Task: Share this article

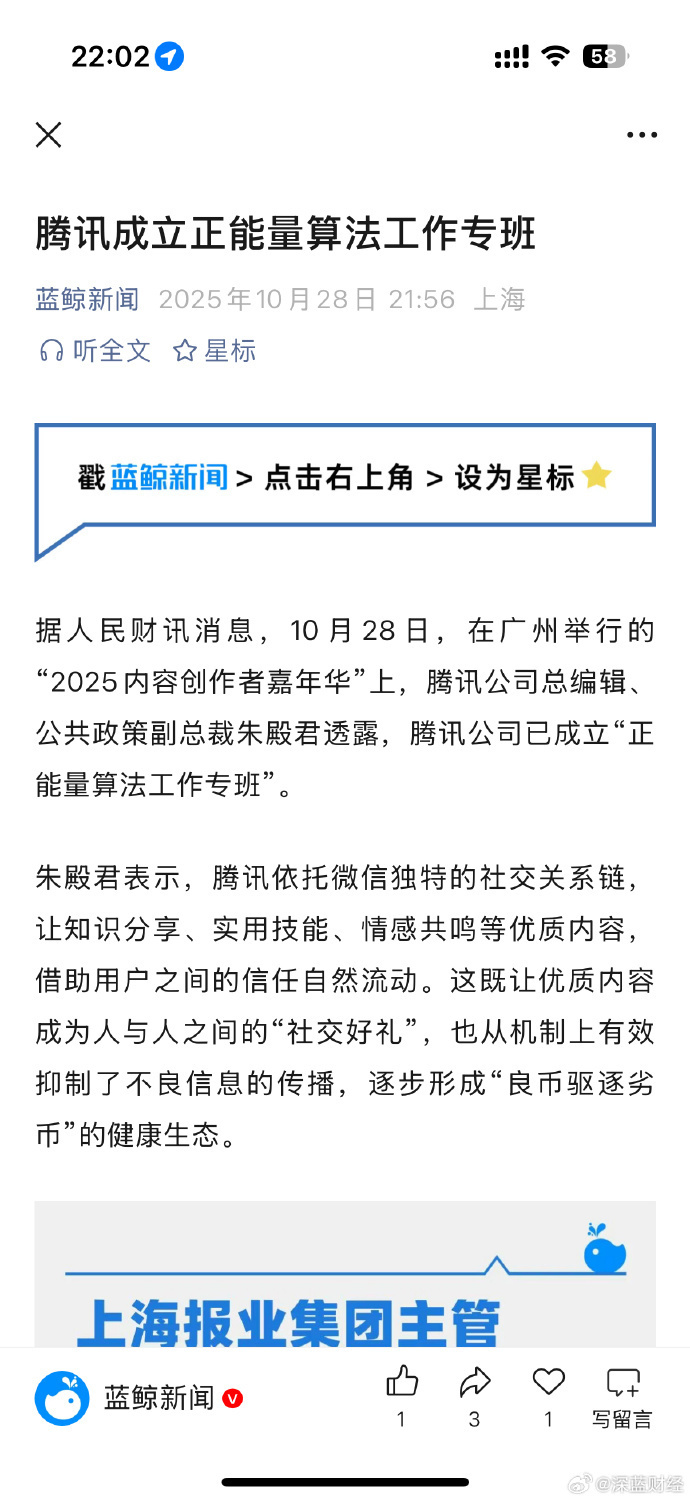Action: click(x=475, y=1383)
